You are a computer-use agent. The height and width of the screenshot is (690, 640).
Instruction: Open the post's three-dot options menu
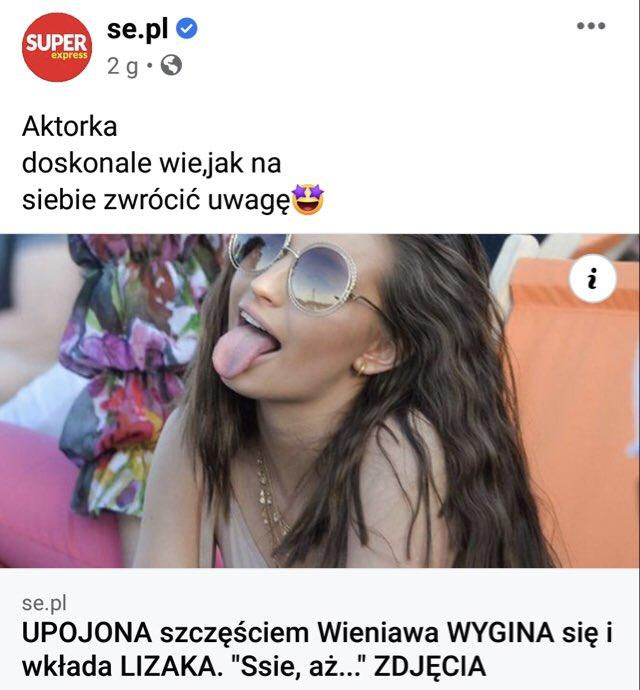pos(591,26)
